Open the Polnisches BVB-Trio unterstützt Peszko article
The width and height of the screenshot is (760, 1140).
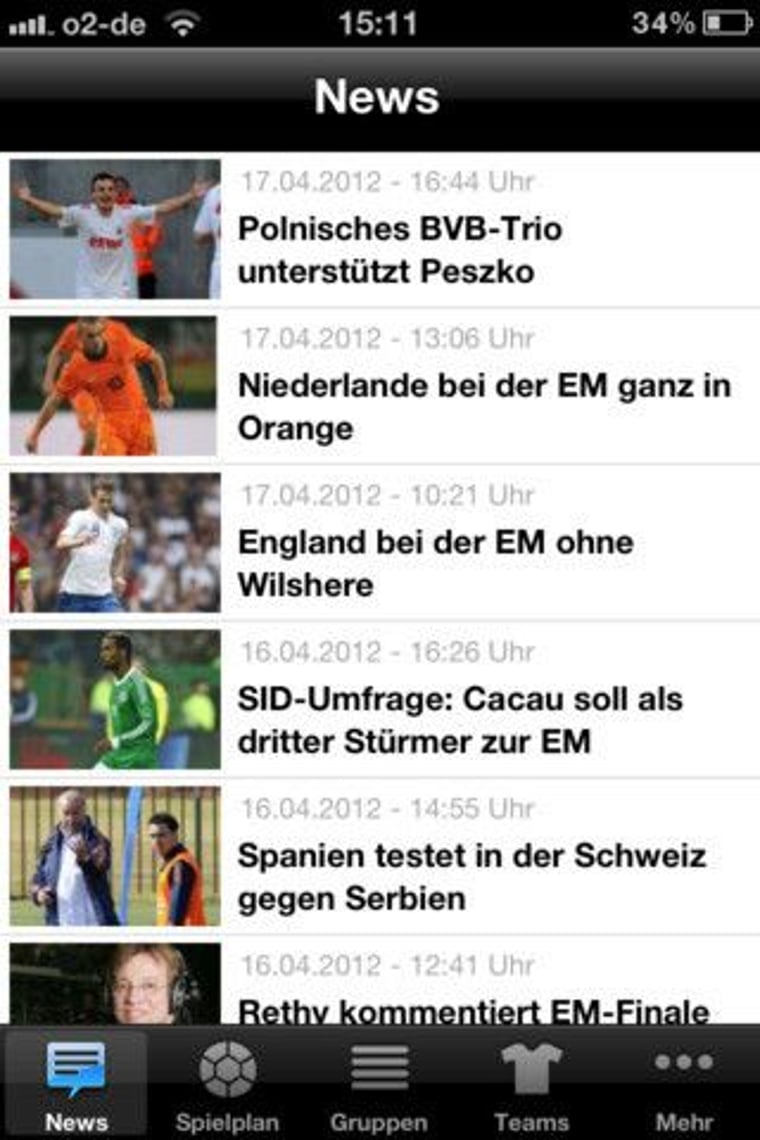coord(400,250)
